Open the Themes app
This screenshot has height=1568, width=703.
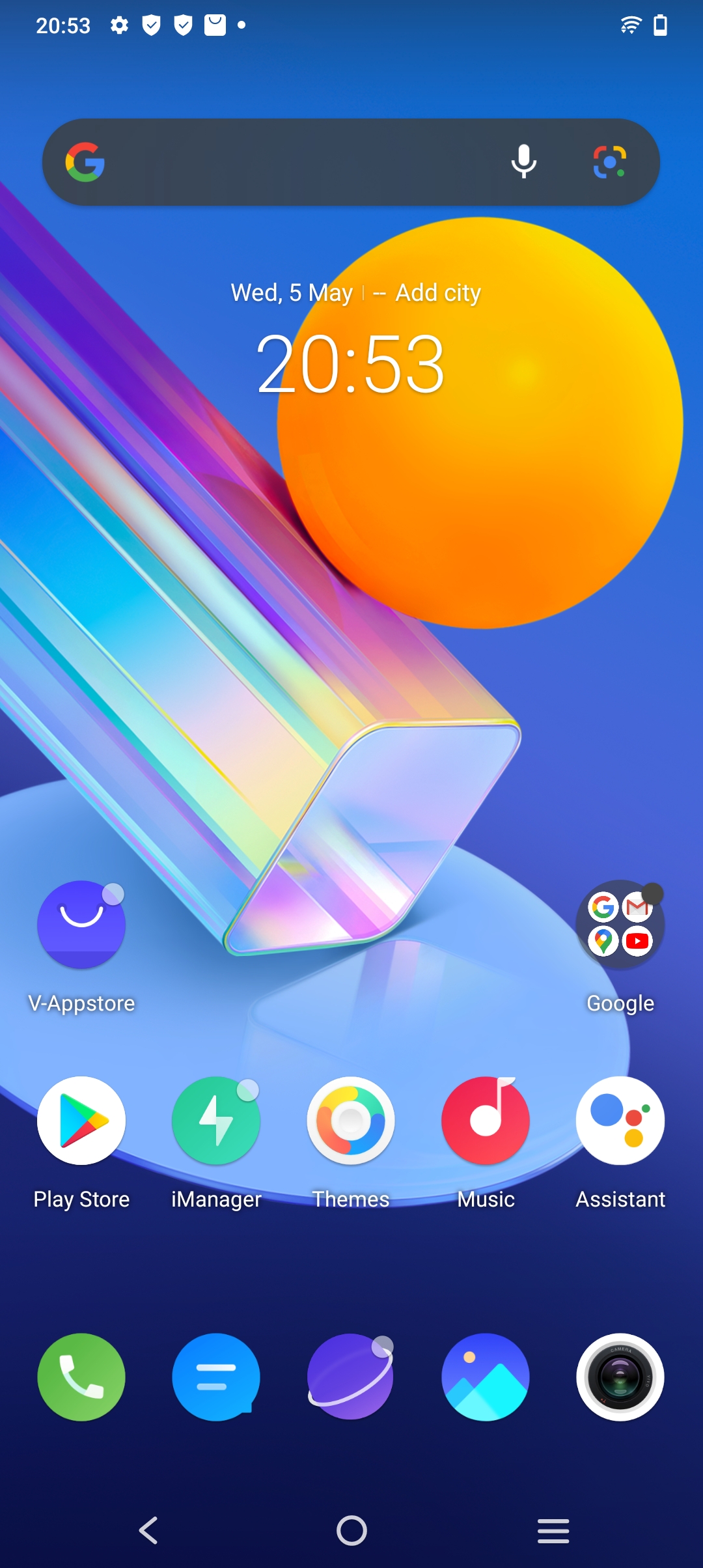[x=351, y=1121]
